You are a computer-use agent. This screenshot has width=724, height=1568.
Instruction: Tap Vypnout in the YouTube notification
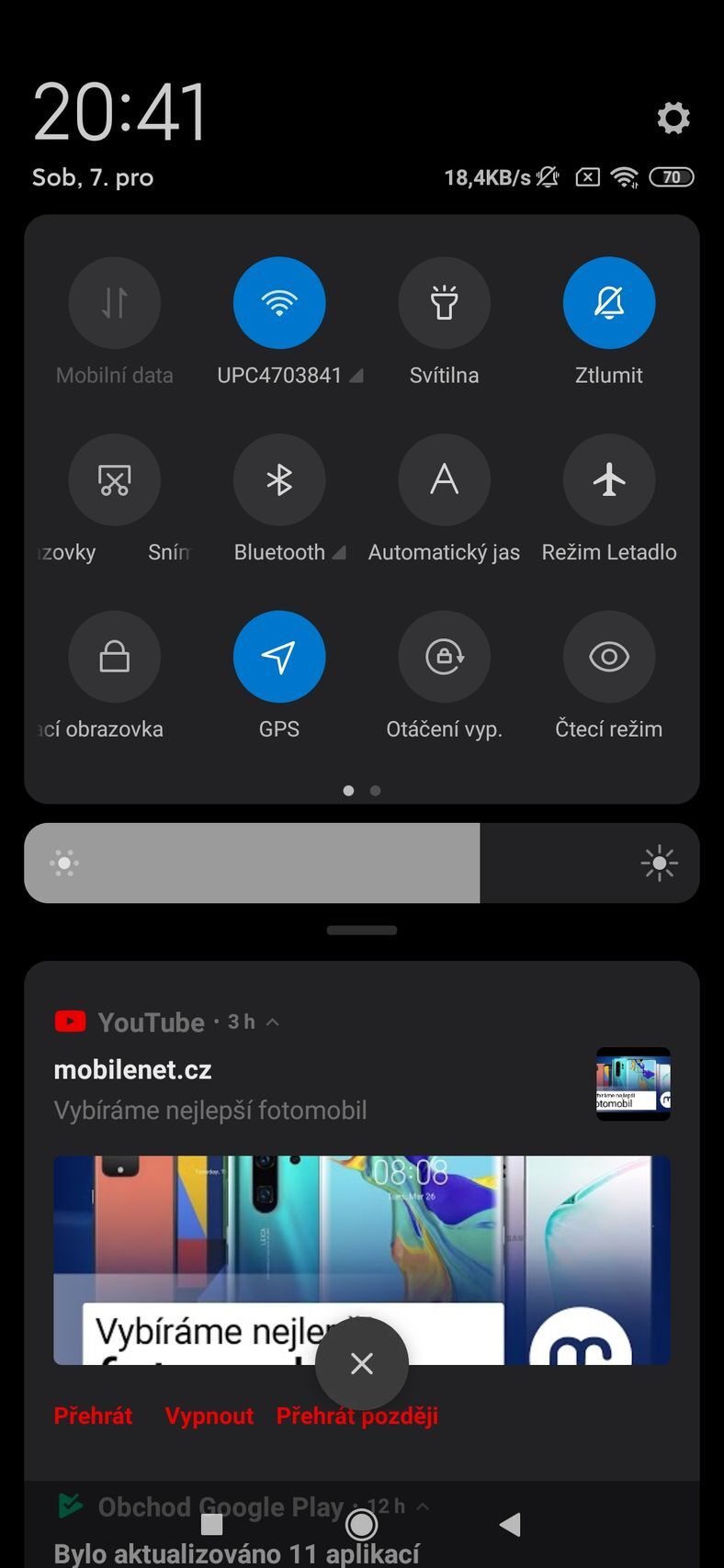(x=209, y=1416)
